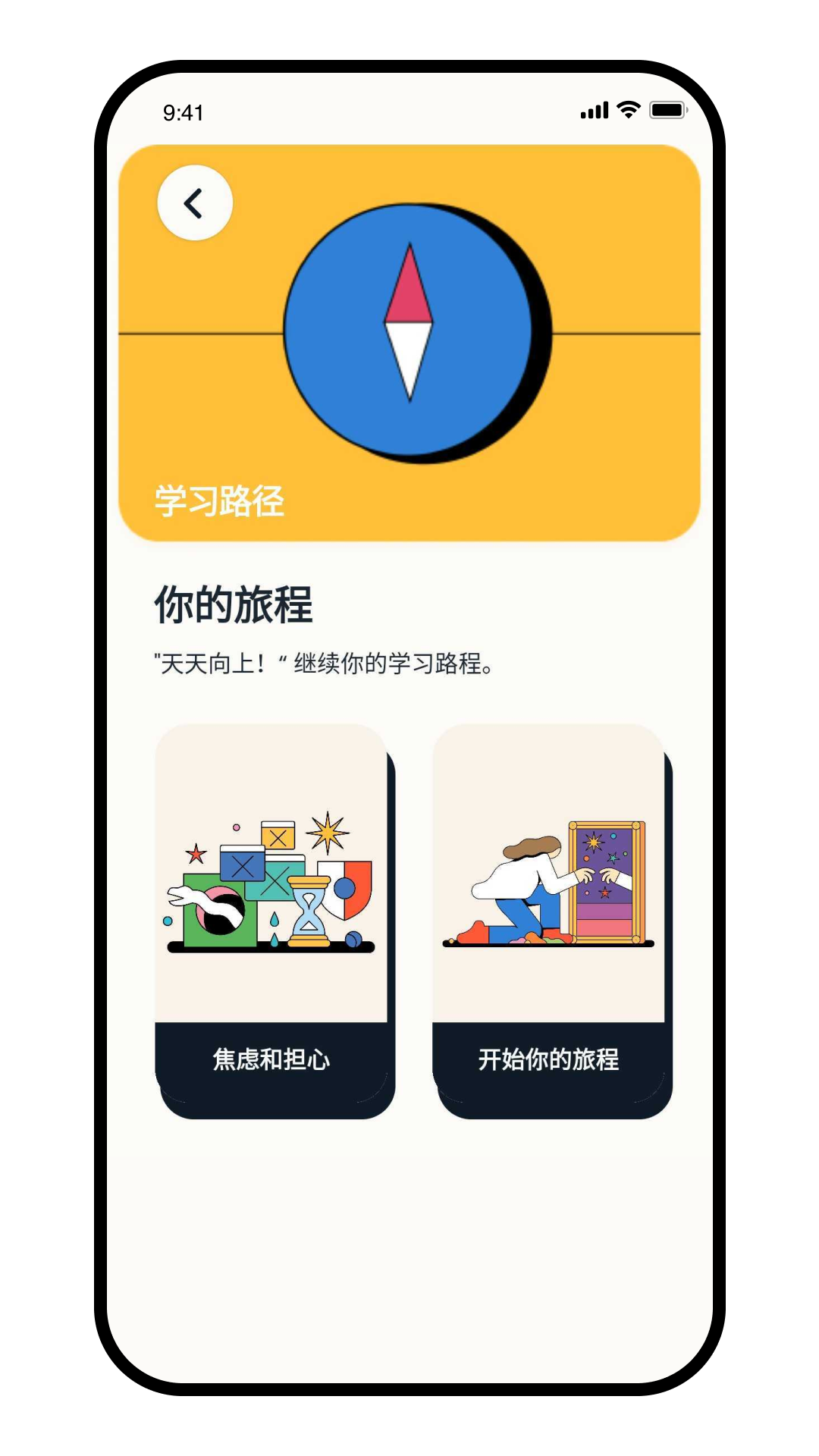
Task: Tap the kneeling person at magic doorway illustration
Action: tap(548, 883)
